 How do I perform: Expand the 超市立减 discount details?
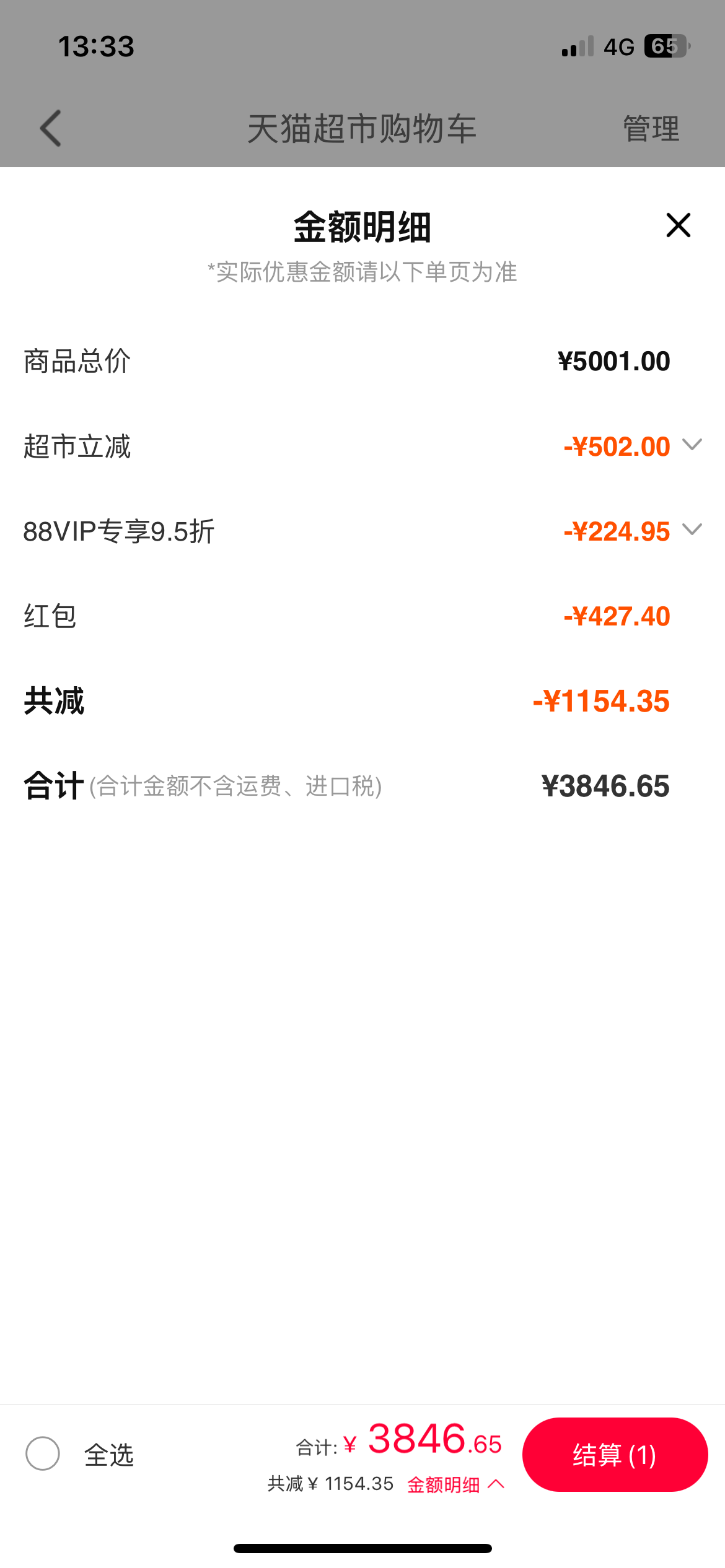(x=692, y=445)
